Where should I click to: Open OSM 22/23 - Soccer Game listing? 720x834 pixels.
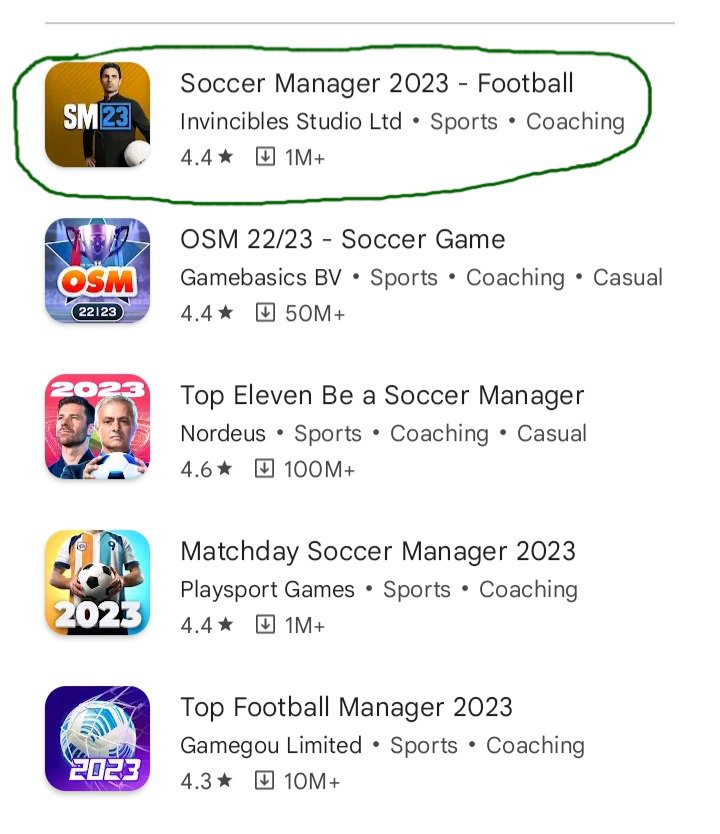coord(342,240)
